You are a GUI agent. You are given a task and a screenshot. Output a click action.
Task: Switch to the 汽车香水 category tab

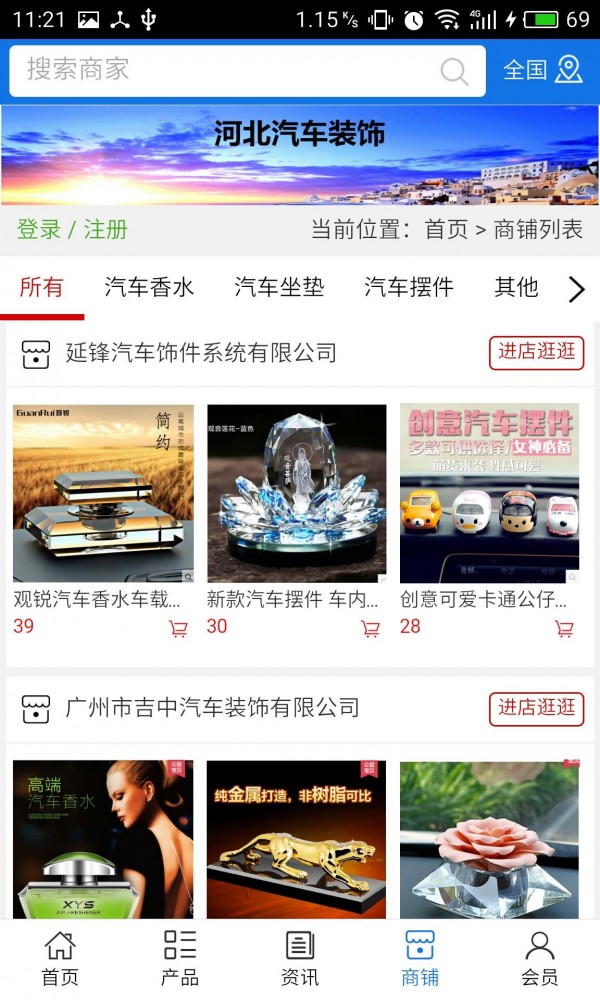point(149,288)
